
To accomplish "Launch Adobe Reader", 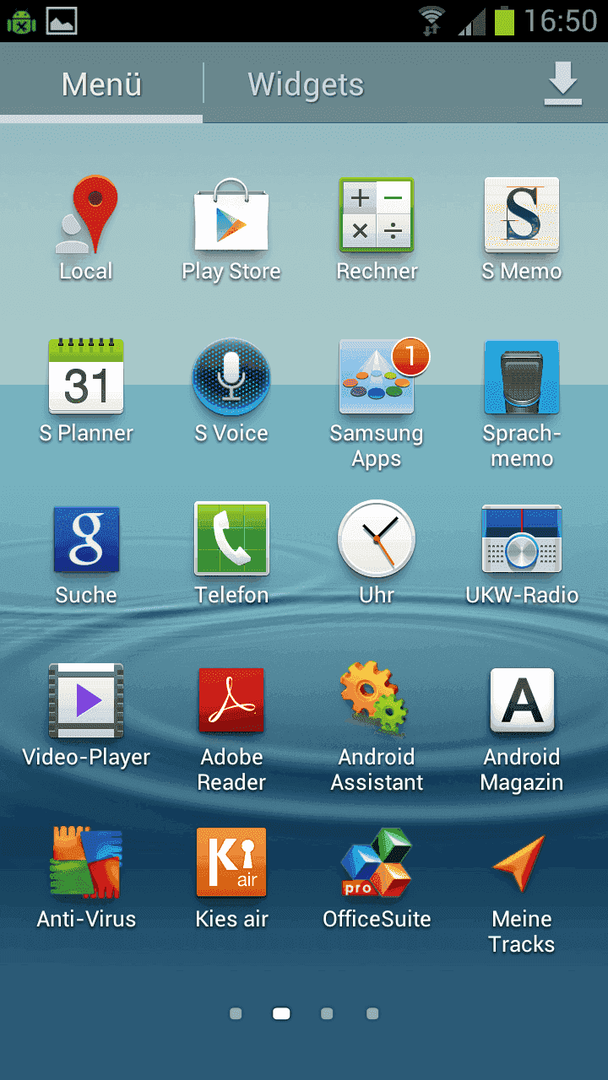I will [231, 703].
